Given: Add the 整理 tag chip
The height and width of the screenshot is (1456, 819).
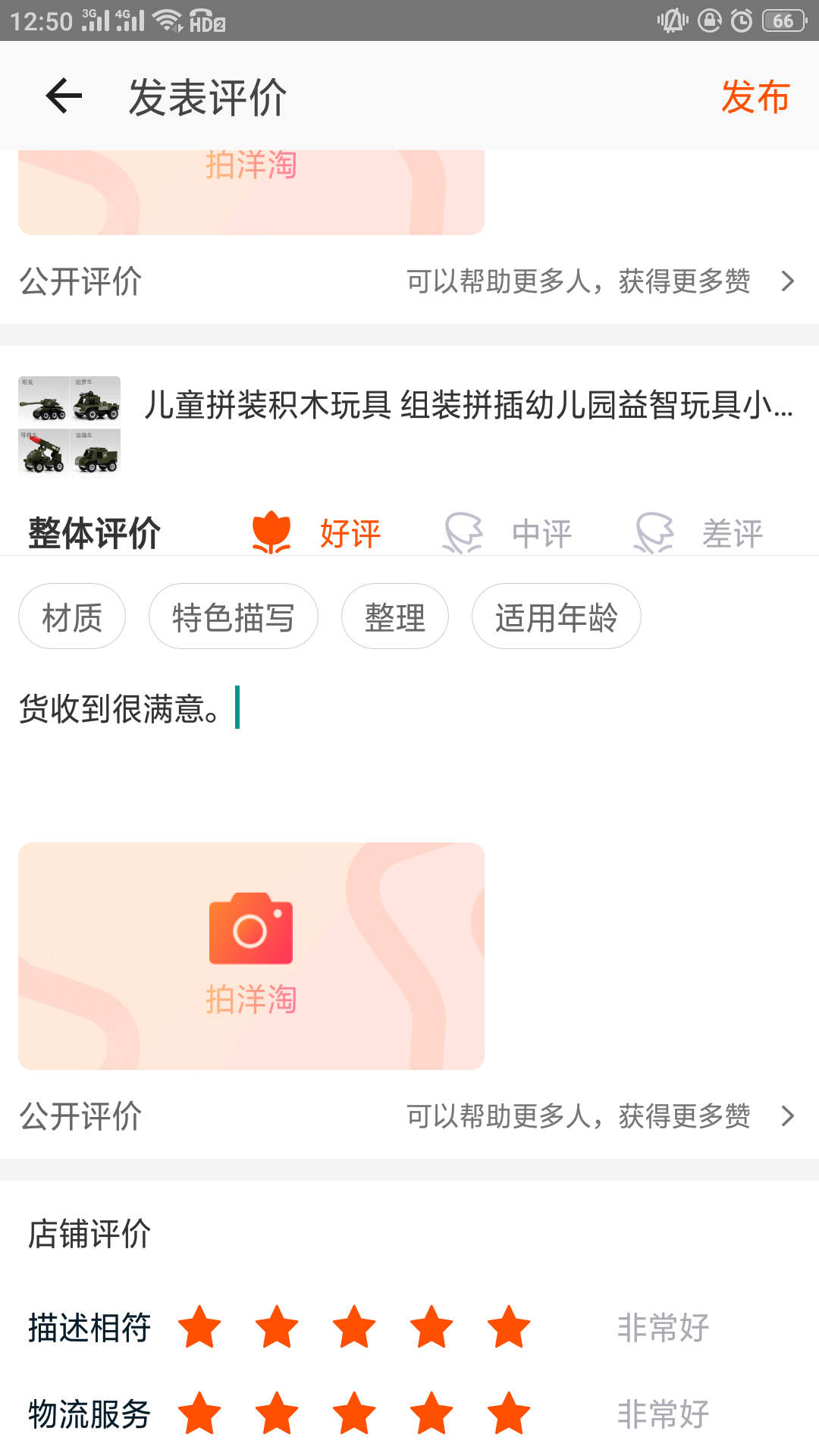Looking at the screenshot, I should tap(394, 617).
